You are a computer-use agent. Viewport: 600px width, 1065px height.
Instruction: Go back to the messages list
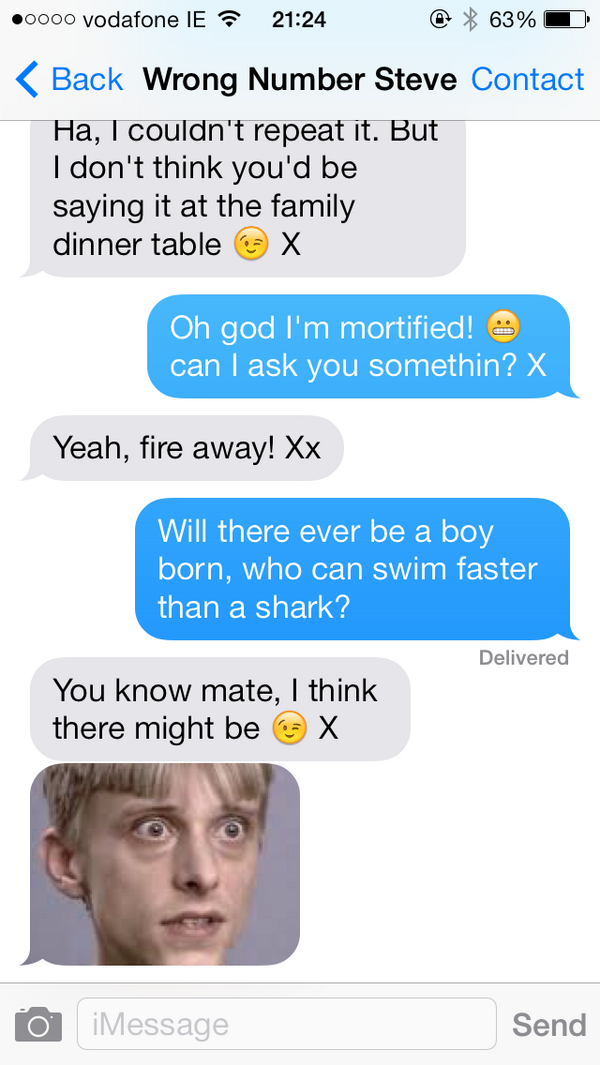point(69,79)
